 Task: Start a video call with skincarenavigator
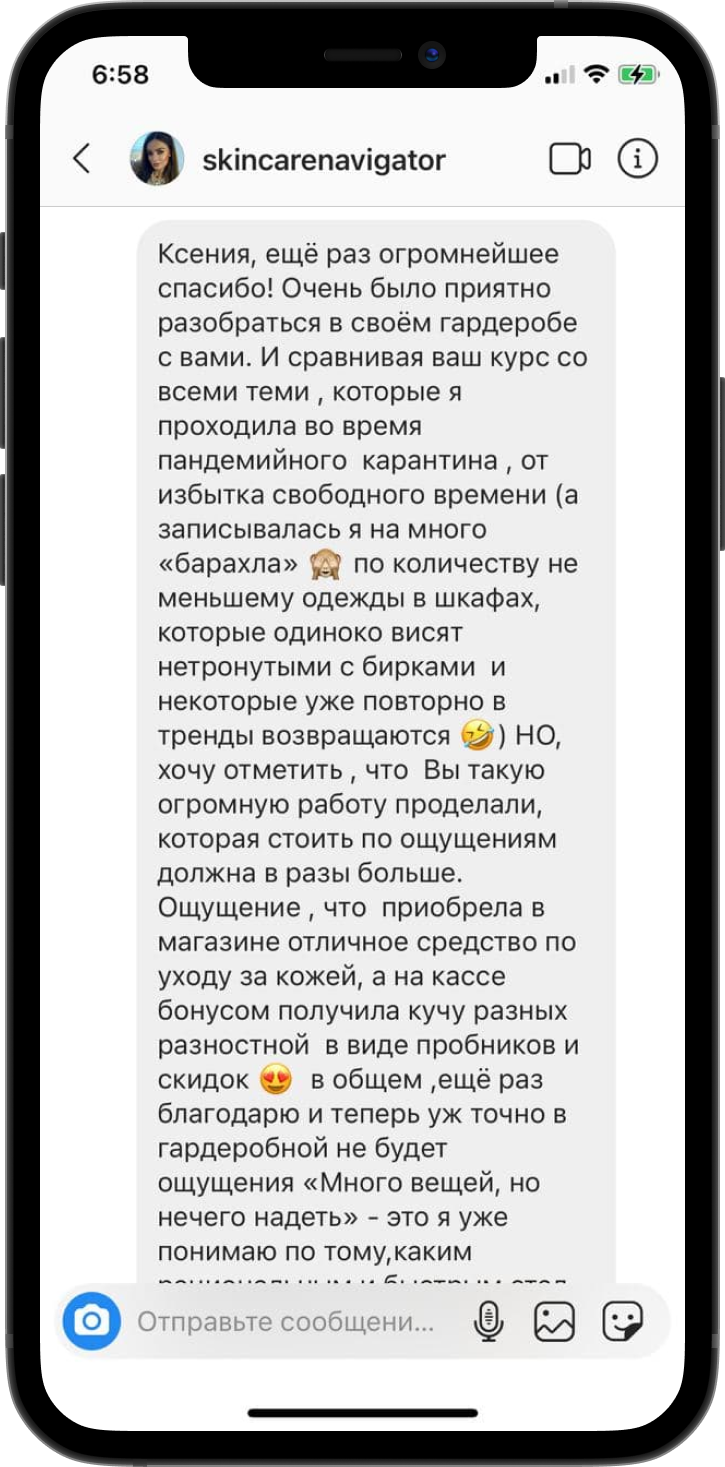tap(570, 158)
